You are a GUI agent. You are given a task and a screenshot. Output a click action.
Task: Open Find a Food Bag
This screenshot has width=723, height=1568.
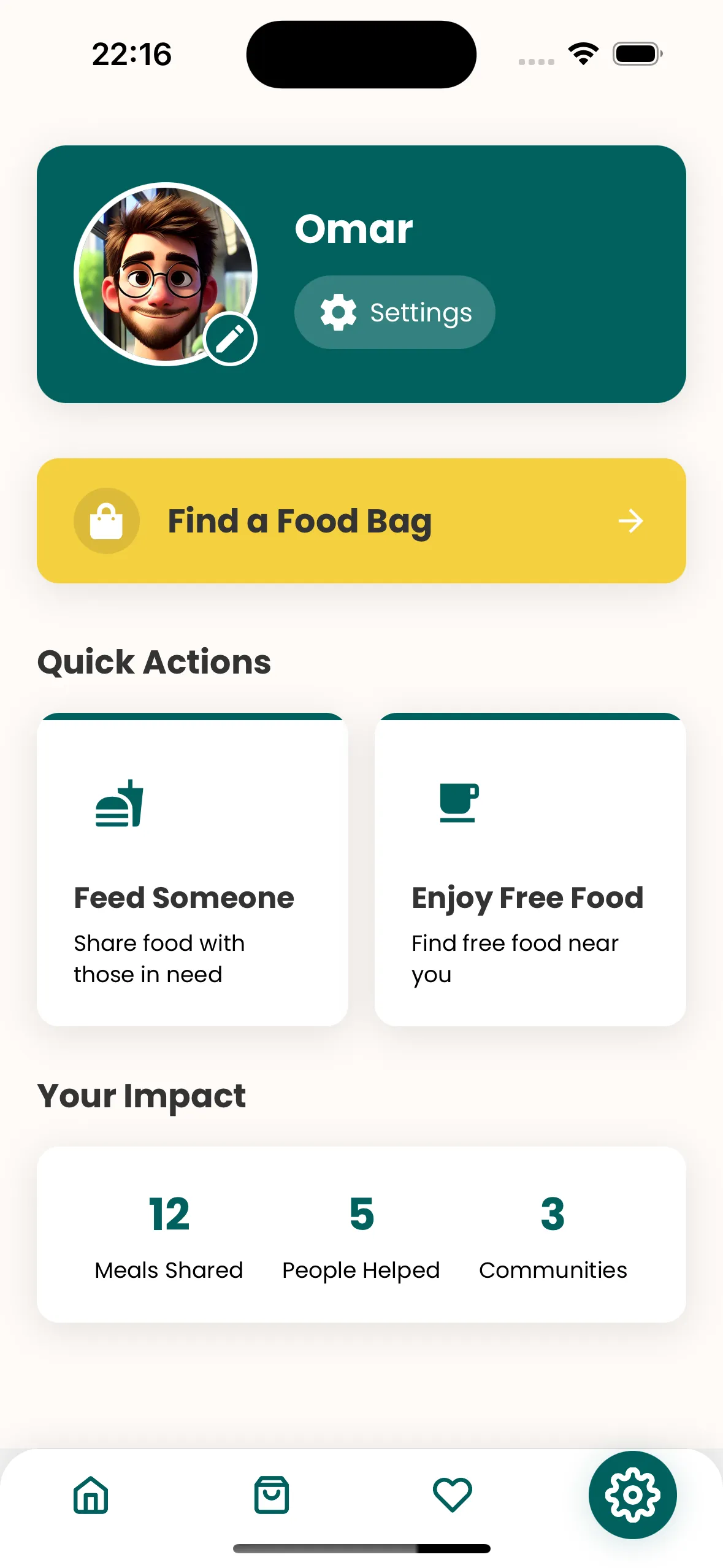tap(361, 521)
